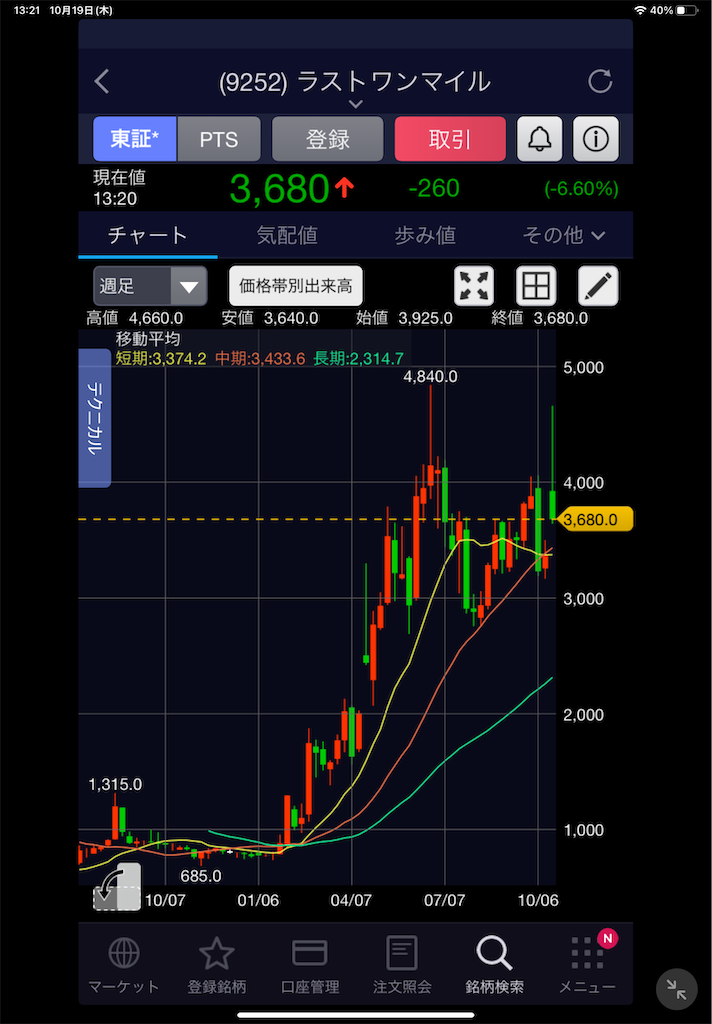Open the chart grid layout icon

pos(536,286)
